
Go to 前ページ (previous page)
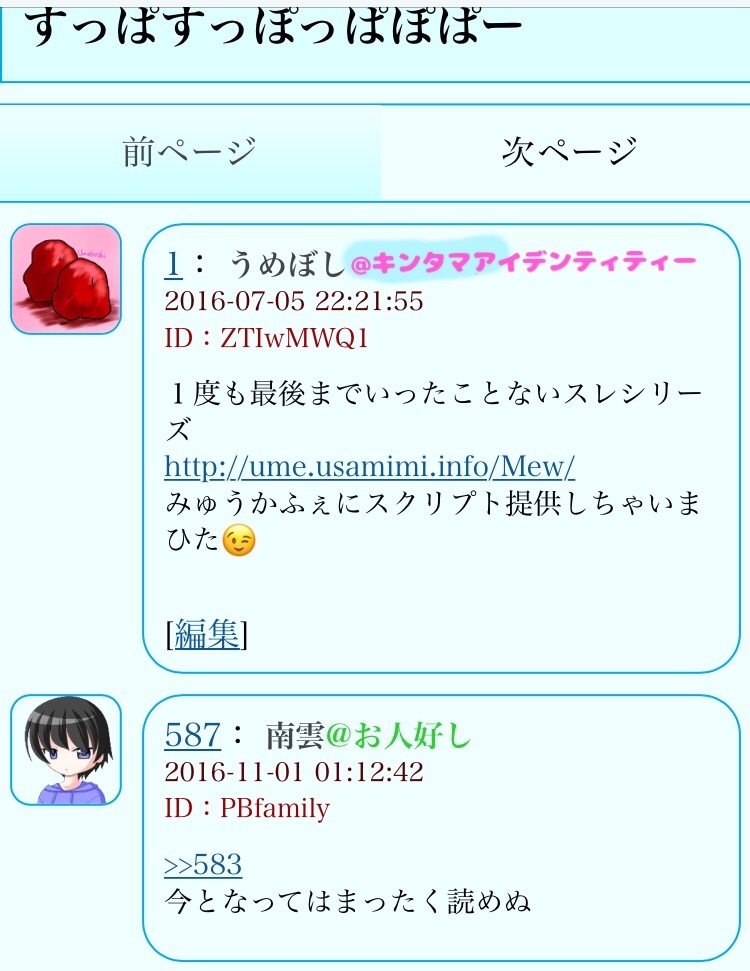tap(190, 152)
